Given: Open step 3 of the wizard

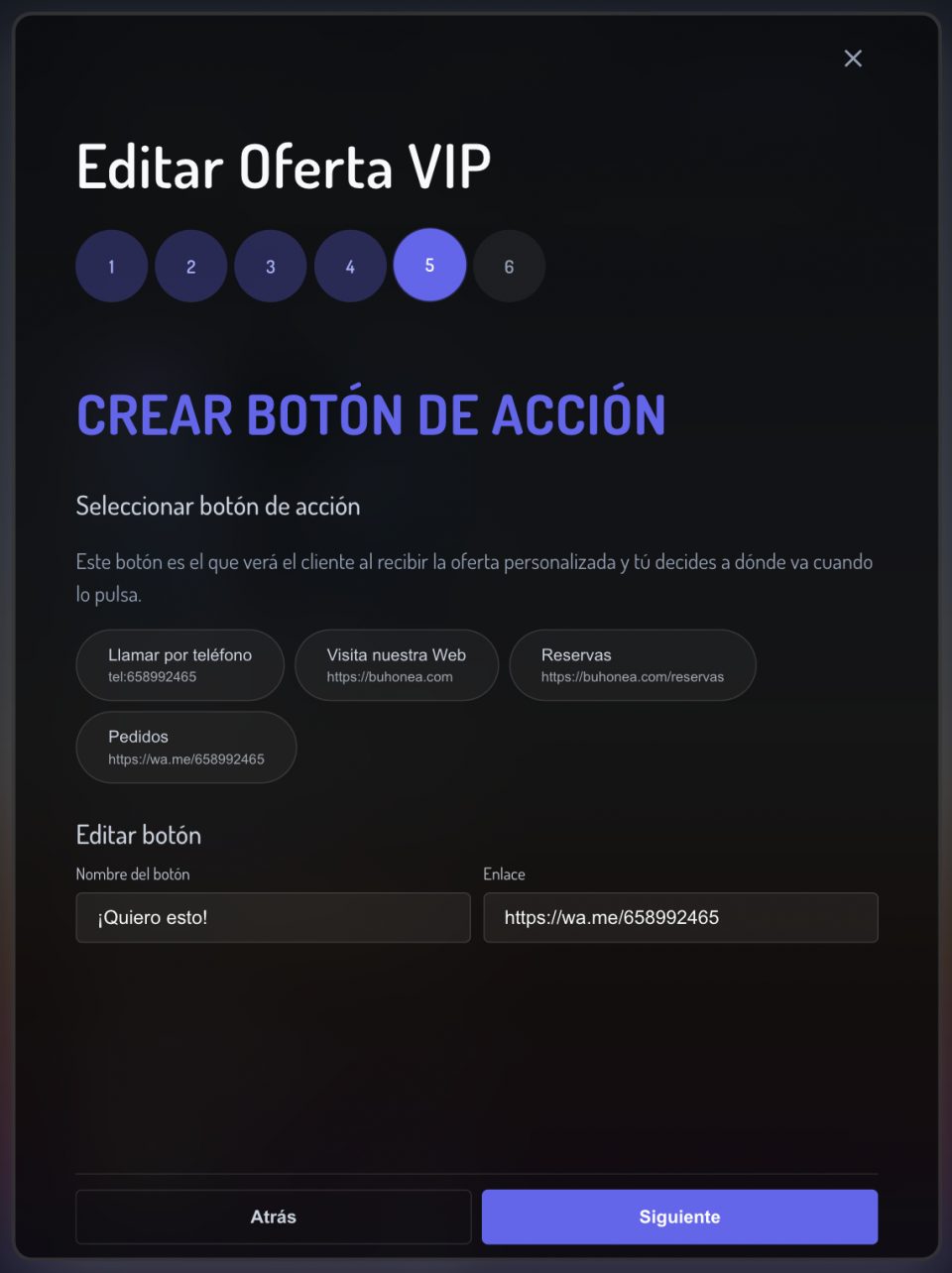Looking at the screenshot, I should (271, 266).
